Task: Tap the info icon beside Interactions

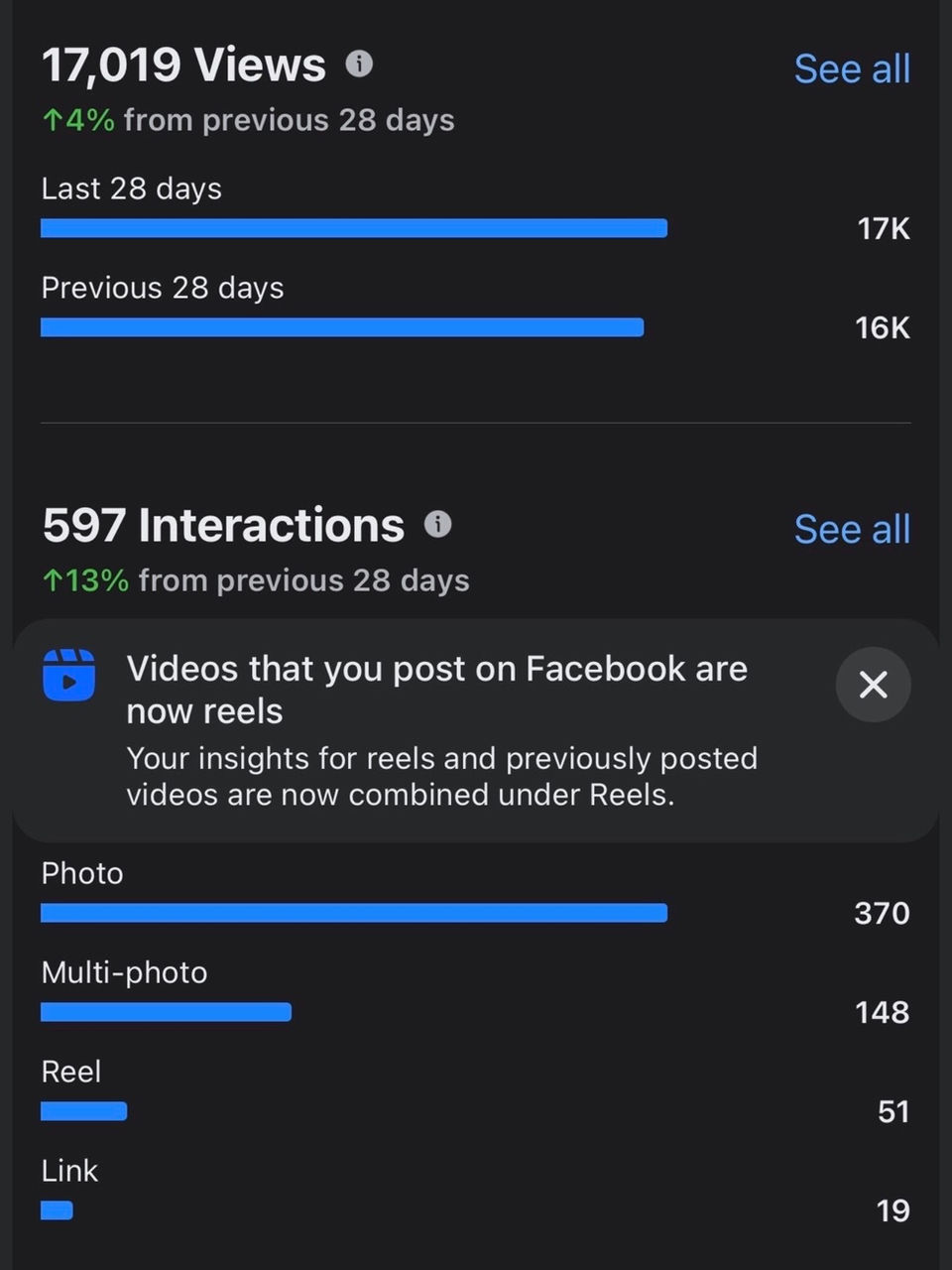Action: pos(437,525)
